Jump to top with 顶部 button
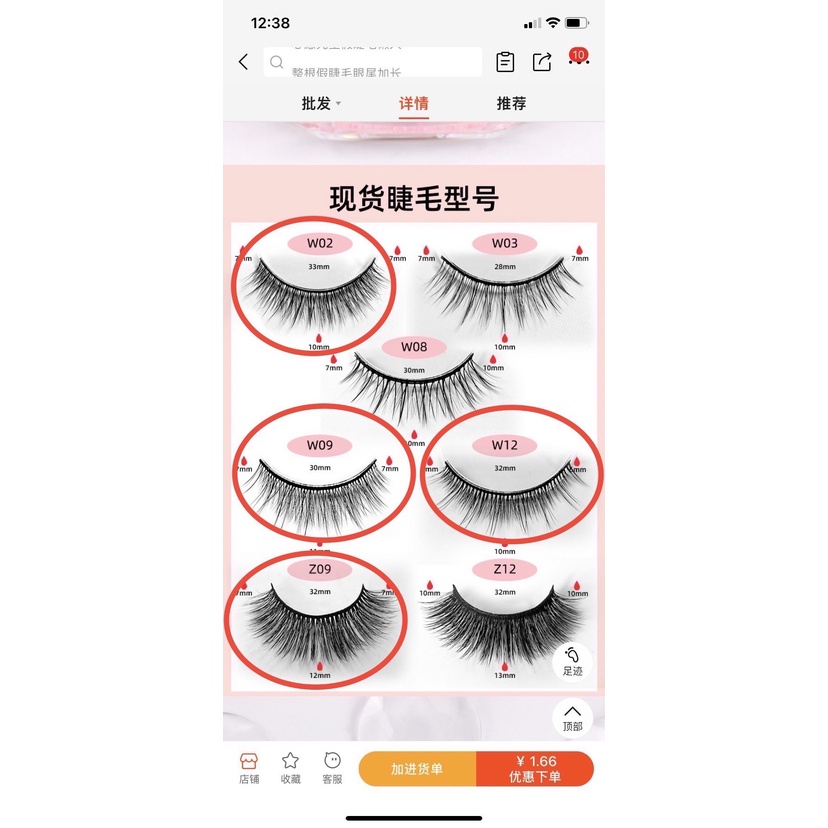This screenshot has height=828, width=828. pos(572,718)
